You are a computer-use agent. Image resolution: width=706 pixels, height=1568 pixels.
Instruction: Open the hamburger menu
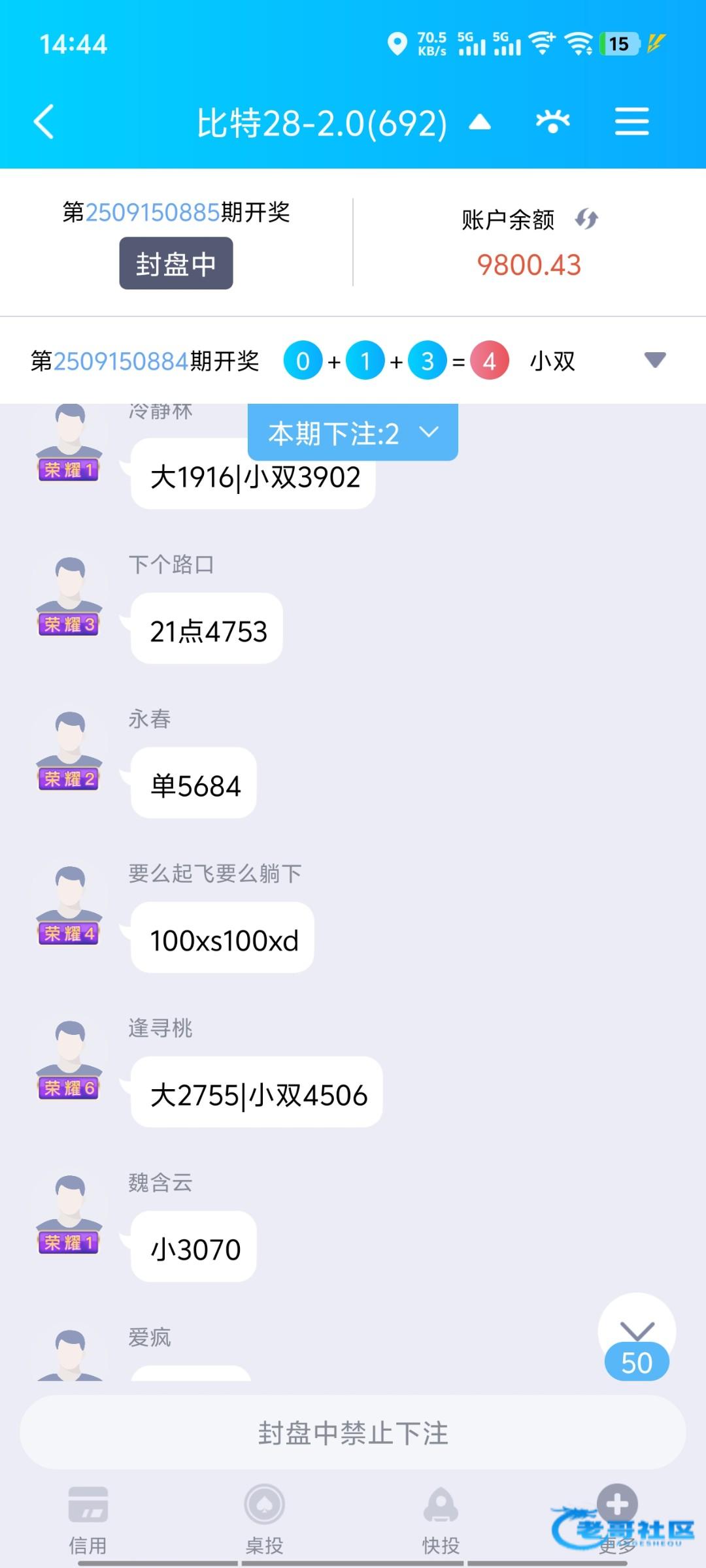(631, 122)
